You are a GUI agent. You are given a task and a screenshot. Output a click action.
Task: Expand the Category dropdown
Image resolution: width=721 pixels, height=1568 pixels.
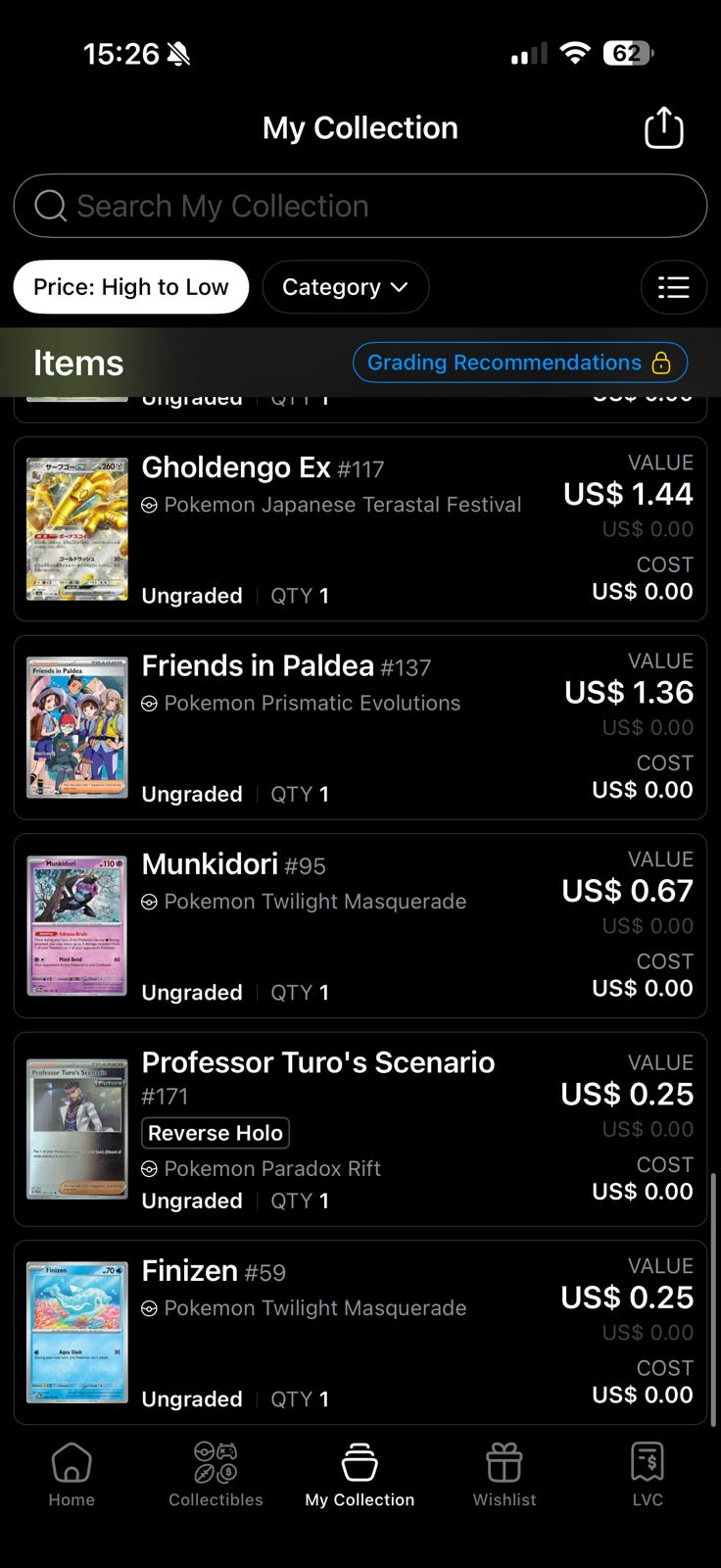click(x=345, y=287)
